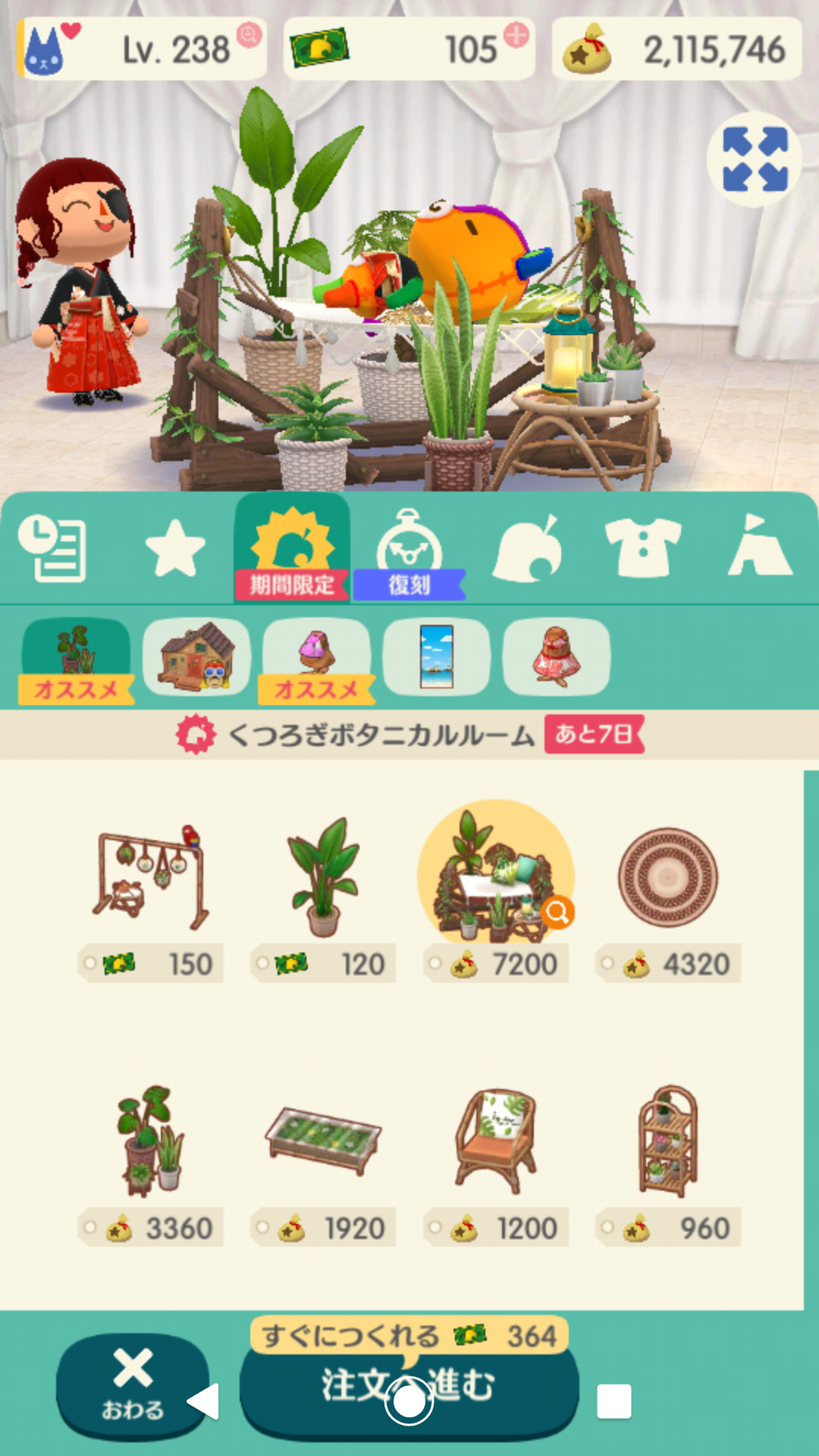Open the leaf furniture tab
The height and width of the screenshot is (1456, 819).
pyautogui.click(x=528, y=548)
